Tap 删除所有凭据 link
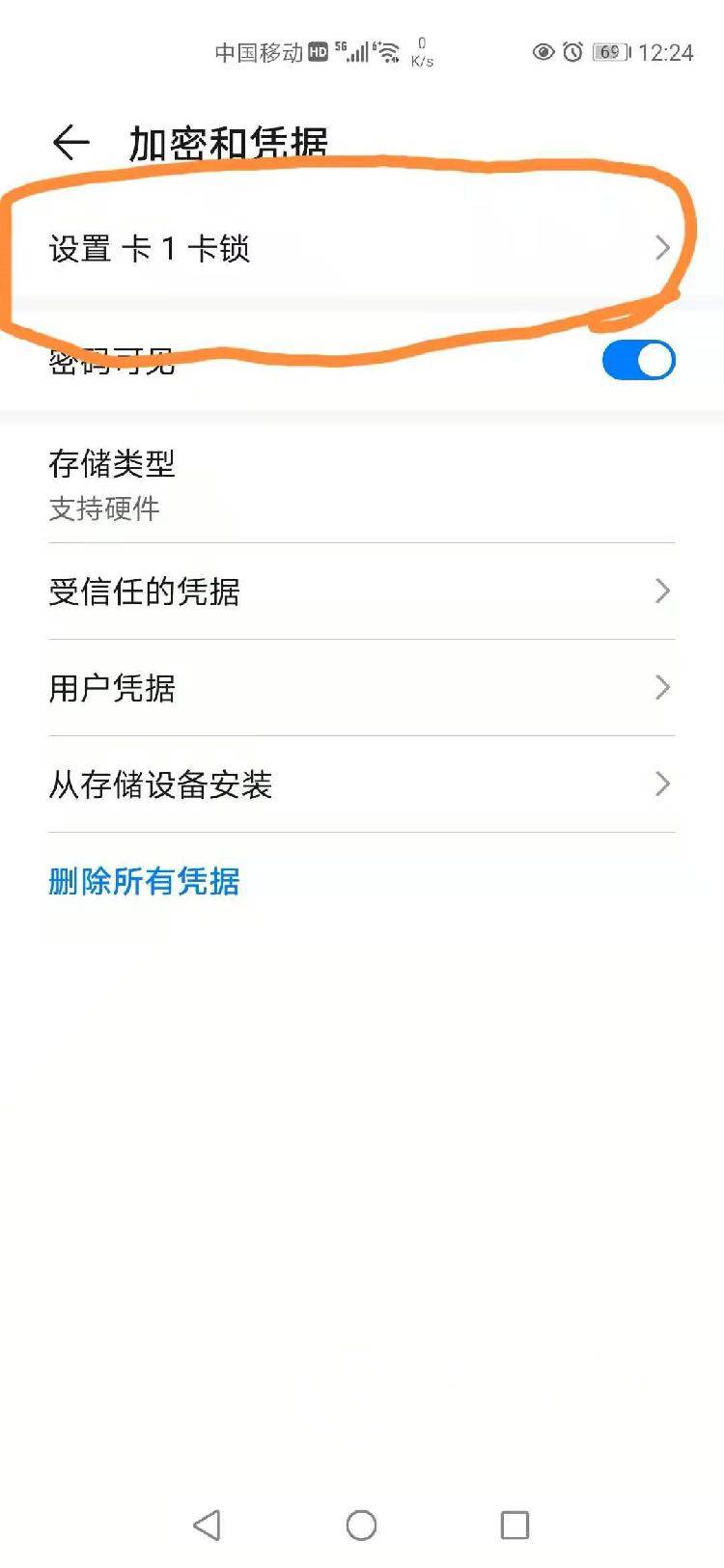Screen dimensions: 724x1568 144,880
